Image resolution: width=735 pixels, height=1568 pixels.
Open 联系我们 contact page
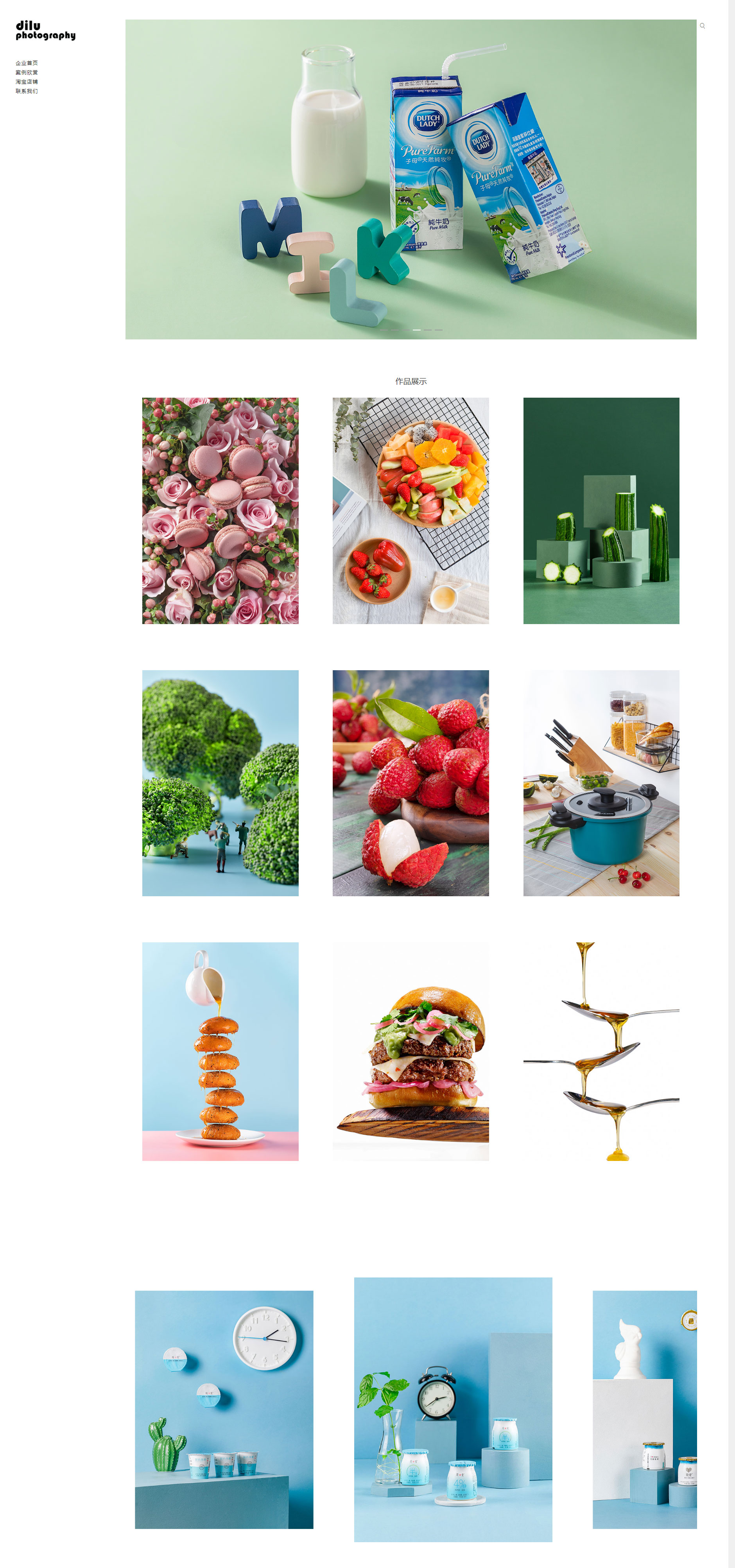[x=27, y=91]
